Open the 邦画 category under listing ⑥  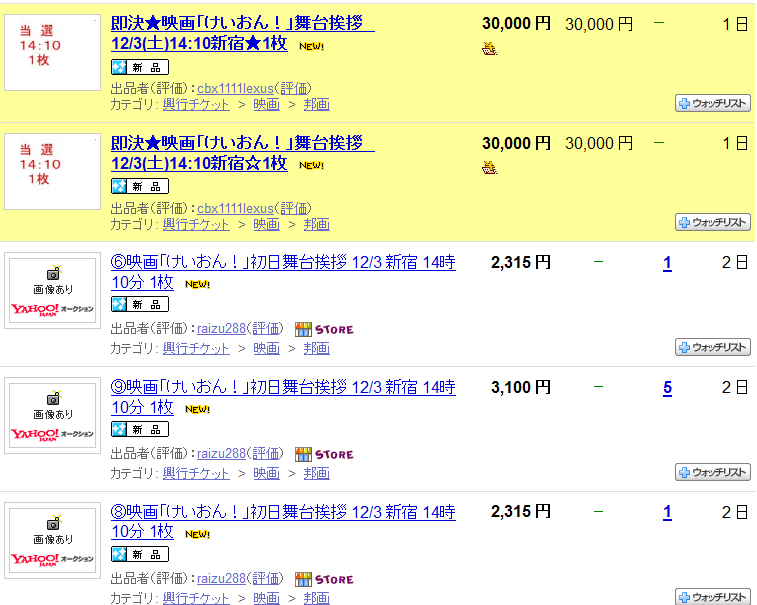pos(316,348)
